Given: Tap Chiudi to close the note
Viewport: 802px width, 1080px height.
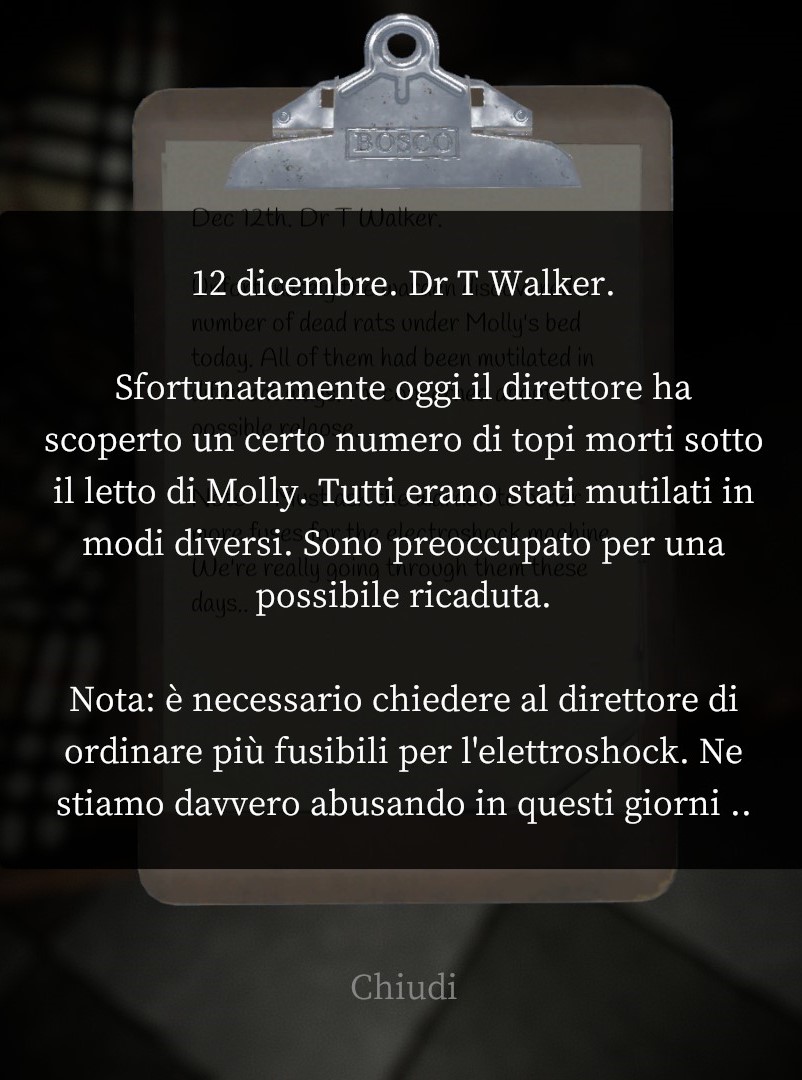Looking at the screenshot, I should pyautogui.click(x=403, y=987).
